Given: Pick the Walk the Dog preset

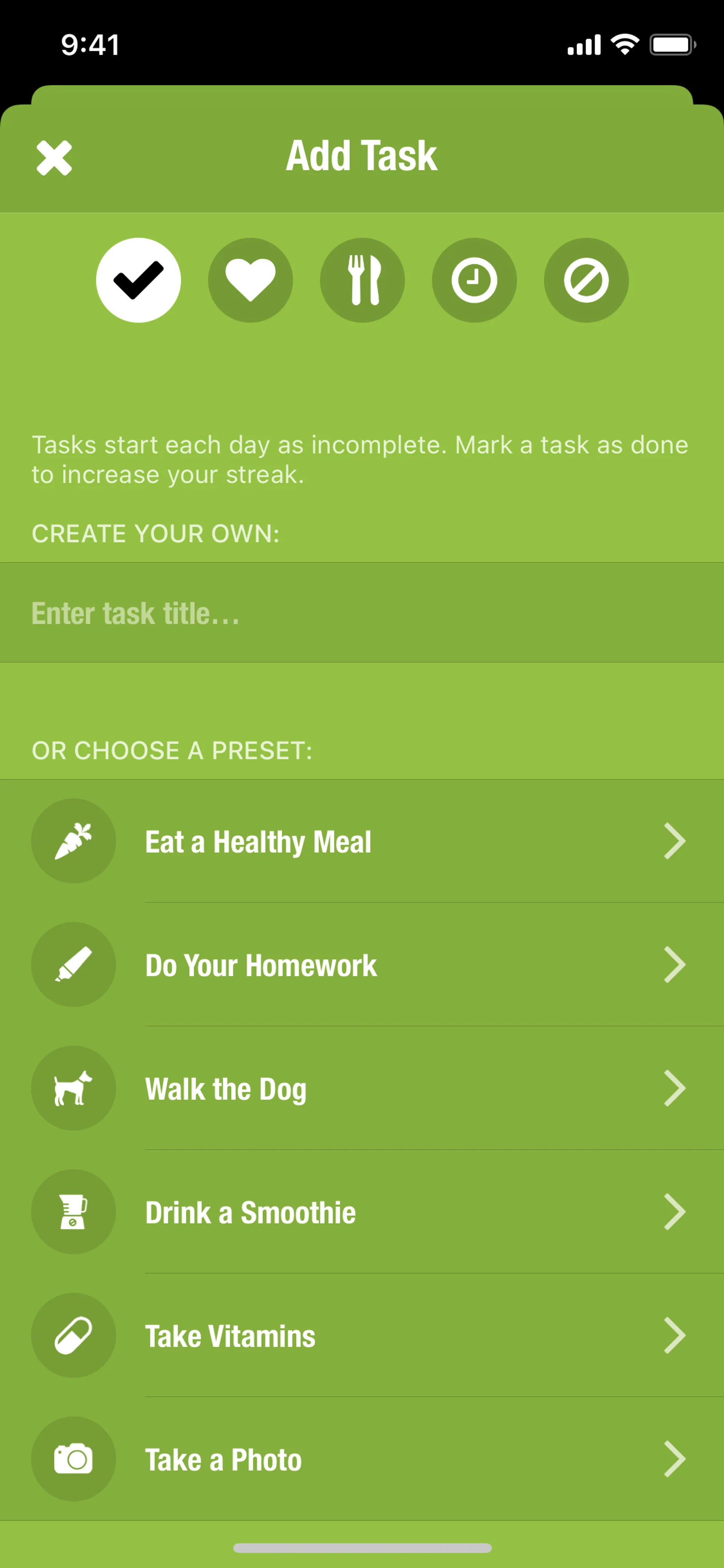Looking at the screenshot, I should pos(361,1088).
